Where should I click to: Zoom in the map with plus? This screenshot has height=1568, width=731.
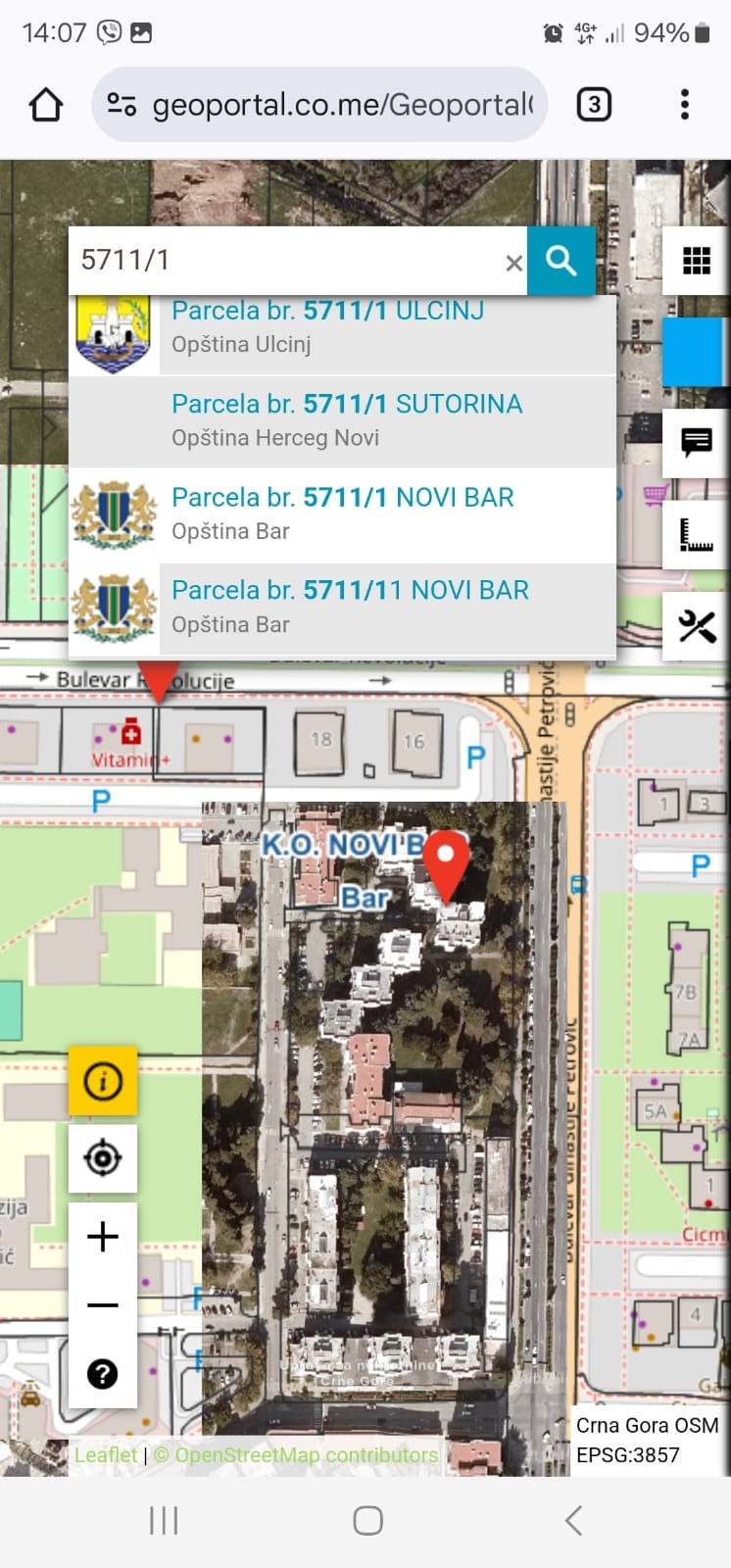pyautogui.click(x=103, y=1237)
